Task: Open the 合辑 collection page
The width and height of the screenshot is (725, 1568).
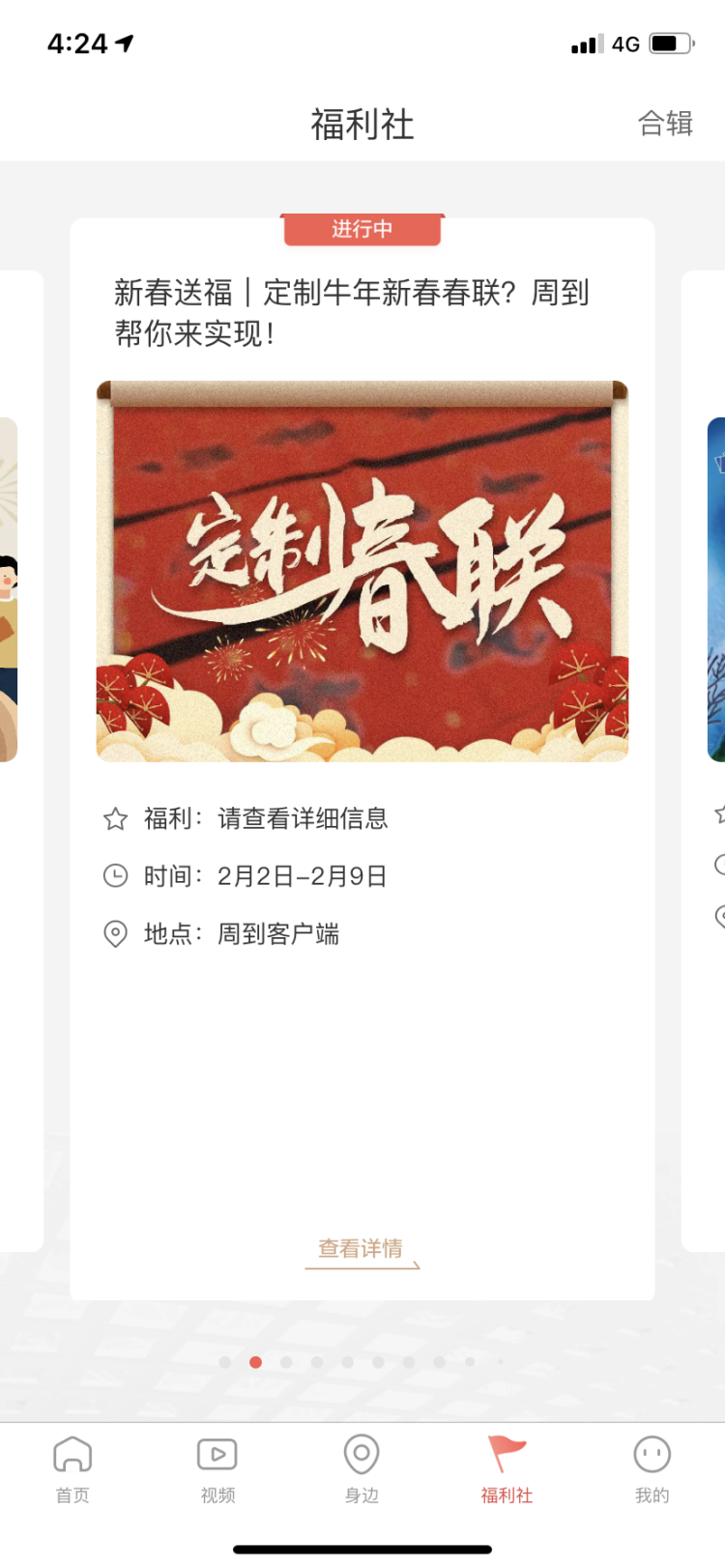Action: [665, 124]
